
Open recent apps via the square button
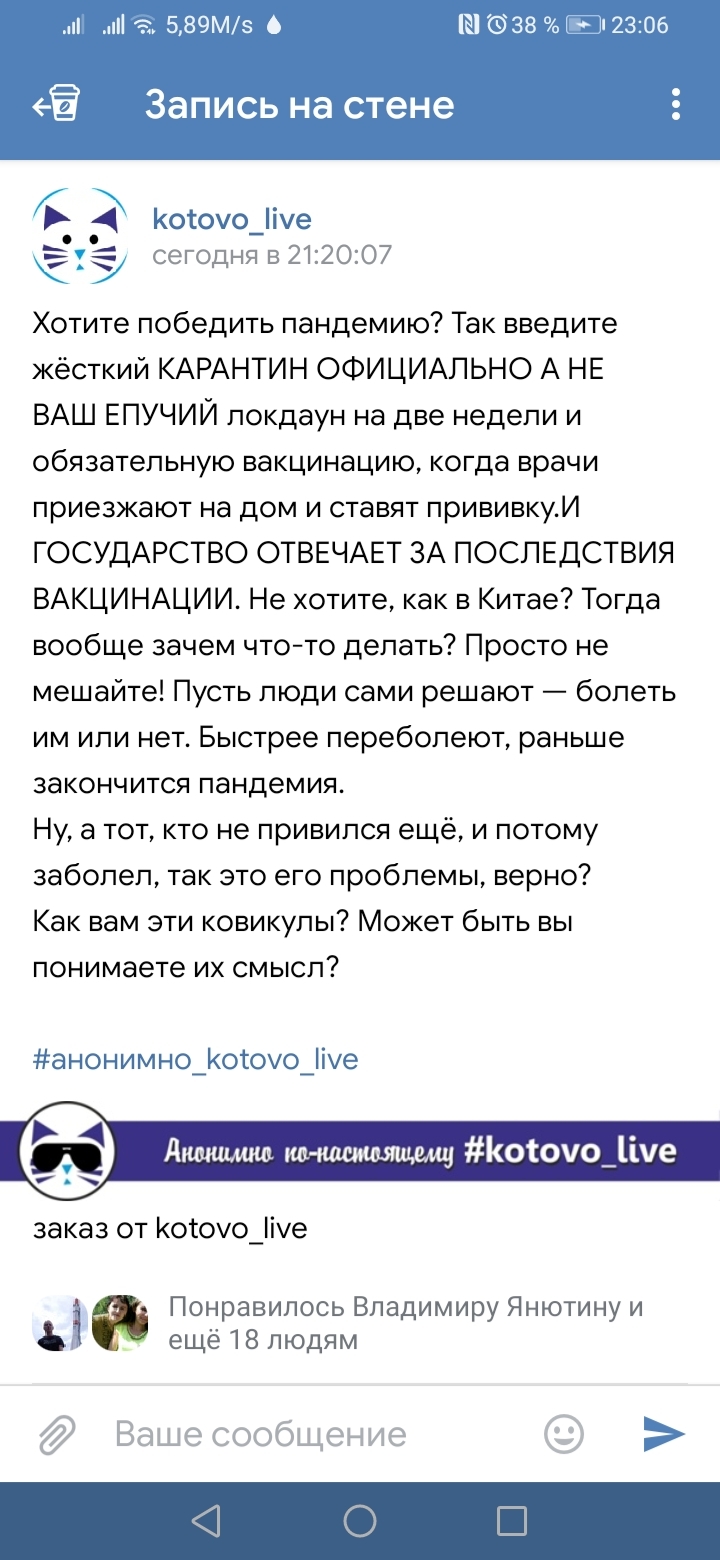(512, 1521)
